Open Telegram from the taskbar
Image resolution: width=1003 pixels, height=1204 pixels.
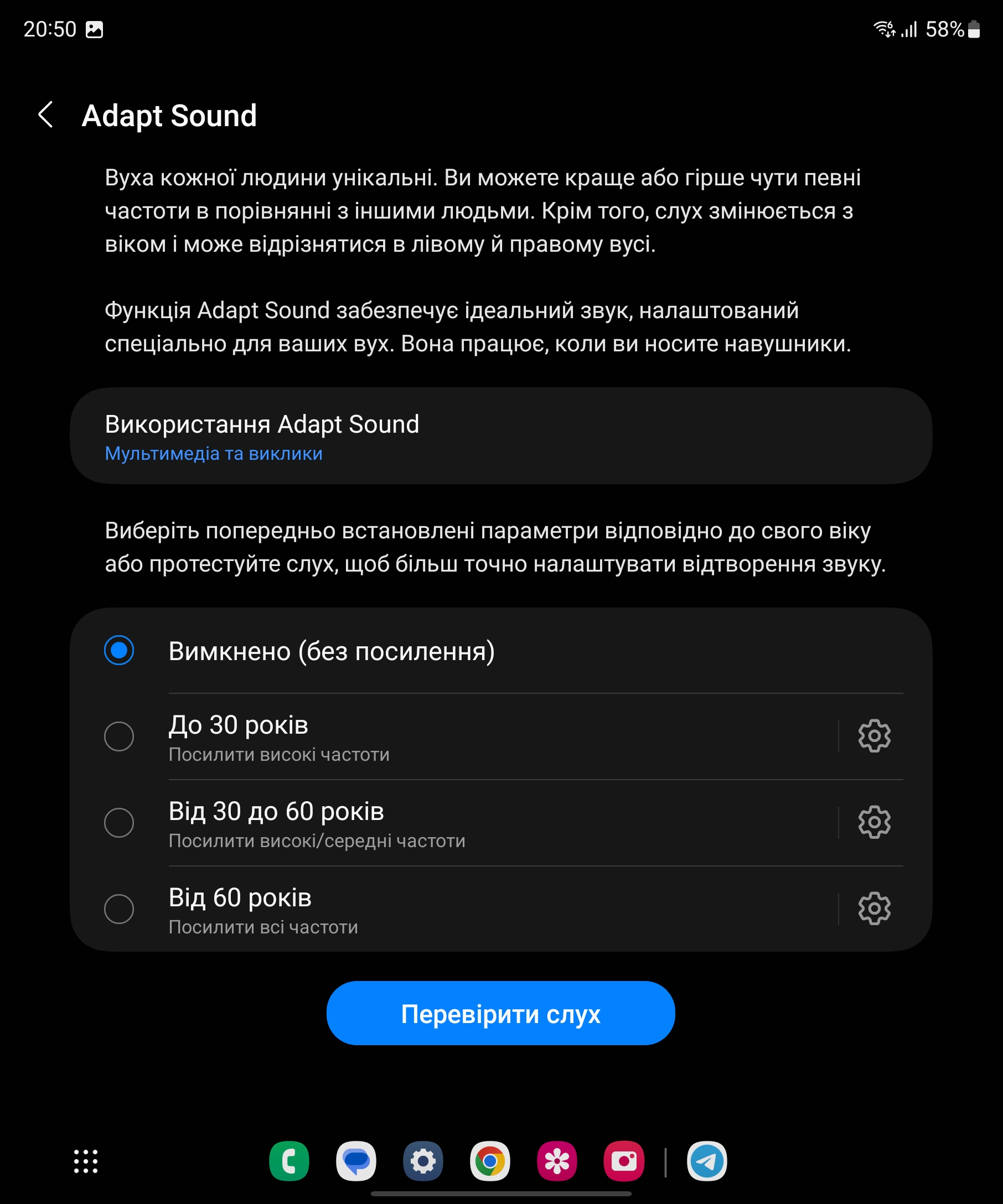coord(706,1161)
